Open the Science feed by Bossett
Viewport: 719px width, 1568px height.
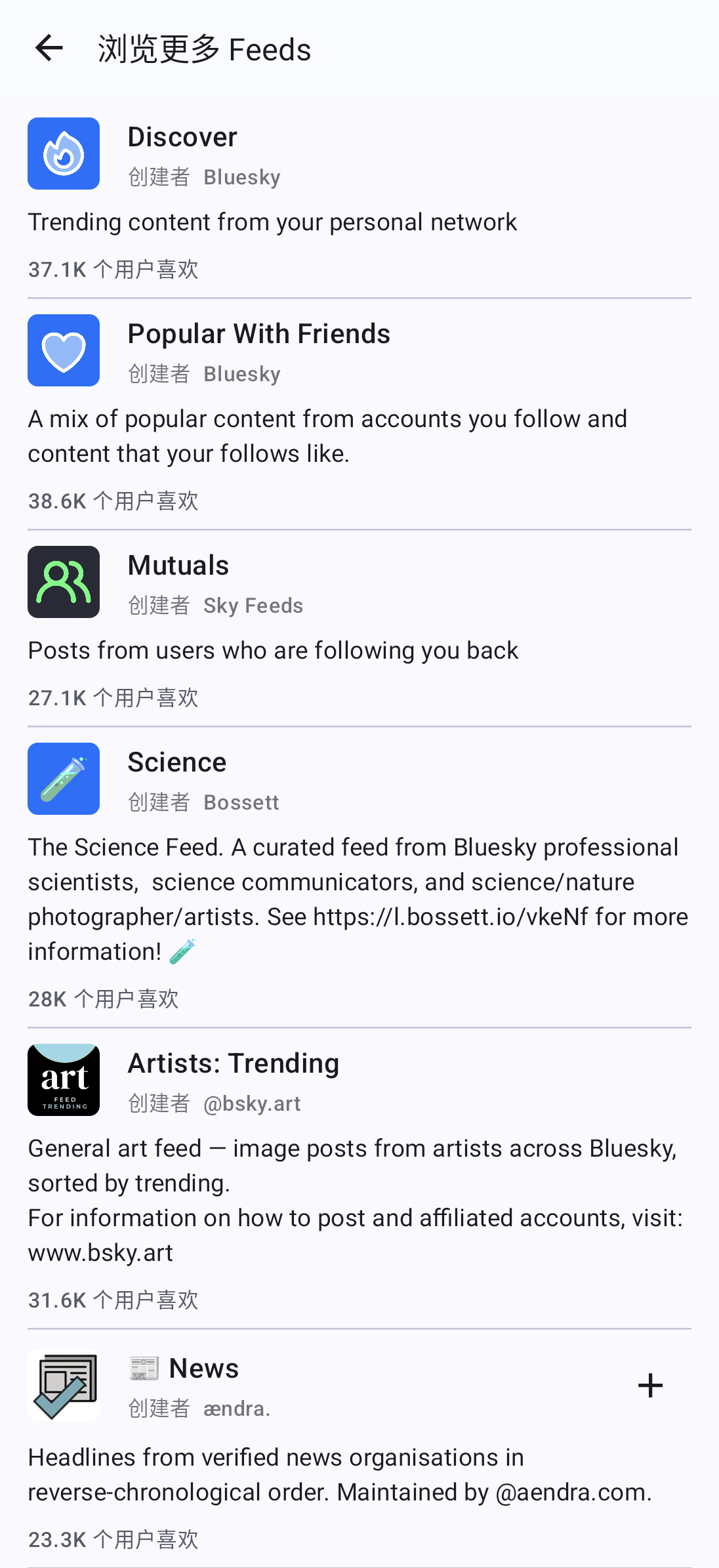(x=359, y=877)
